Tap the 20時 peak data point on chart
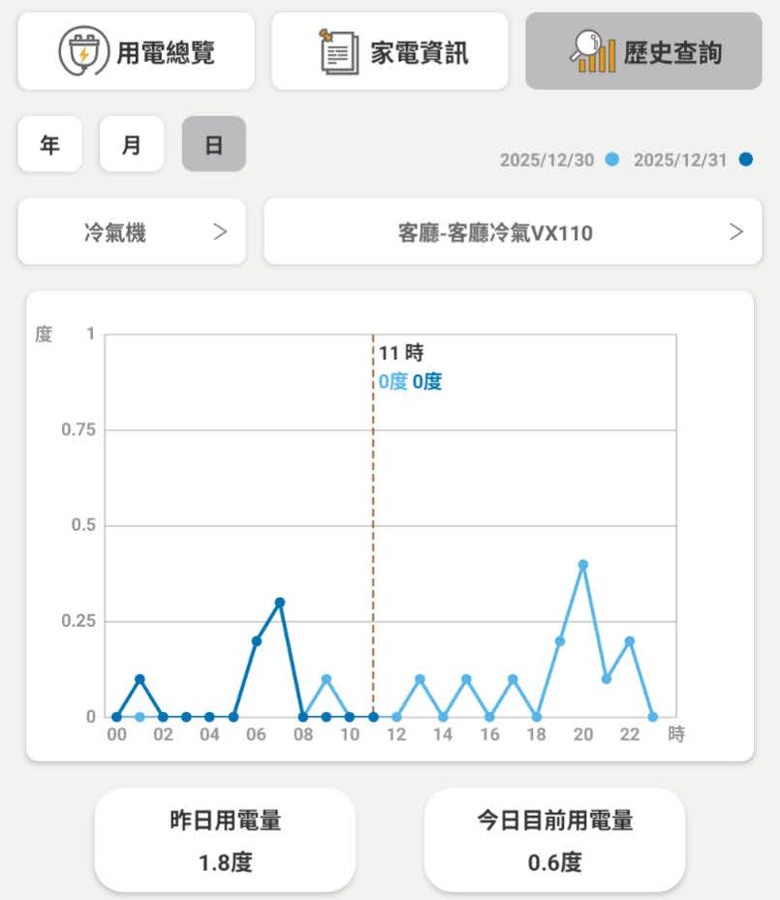The height and width of the screenshot is (900, 780). point(583,565)
